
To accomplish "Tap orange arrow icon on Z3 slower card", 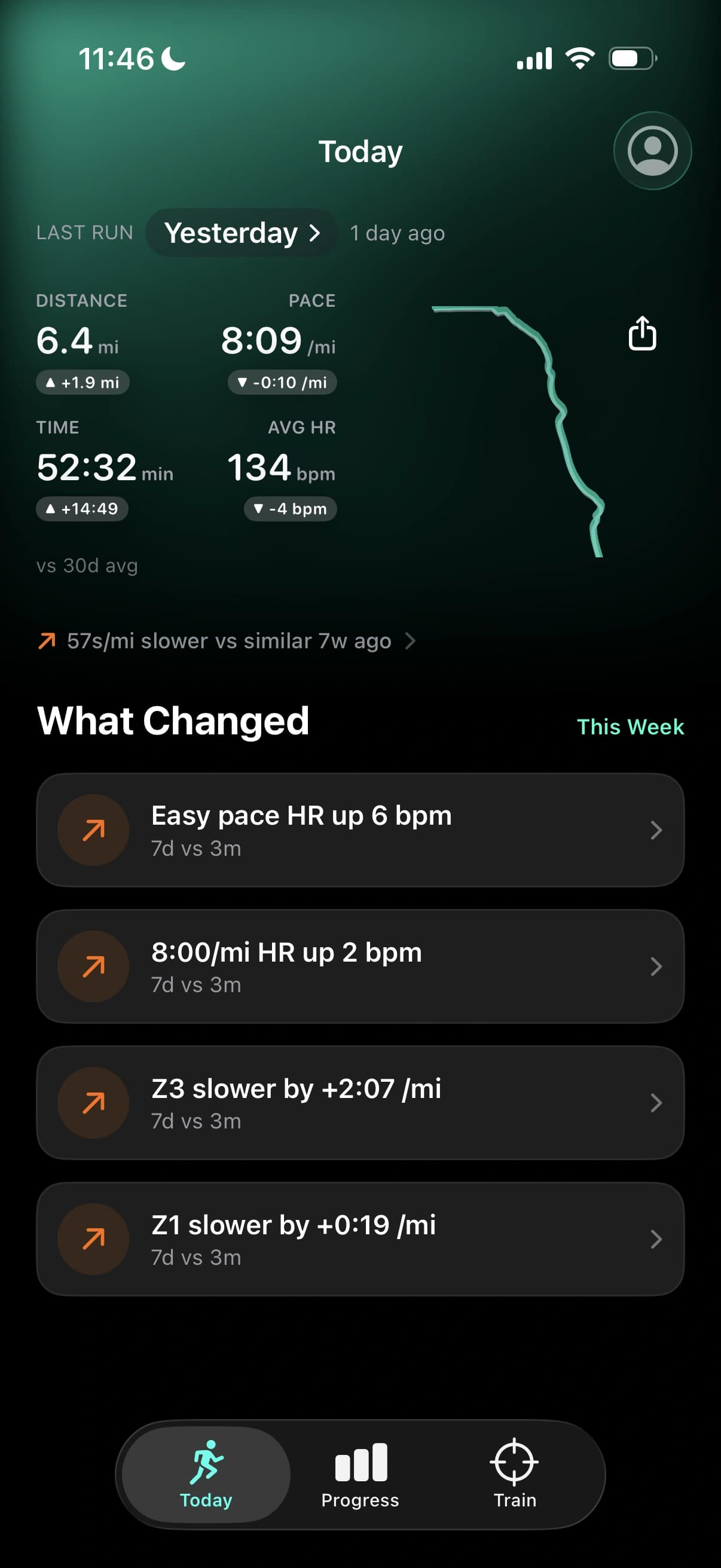I will point(93,1103).
